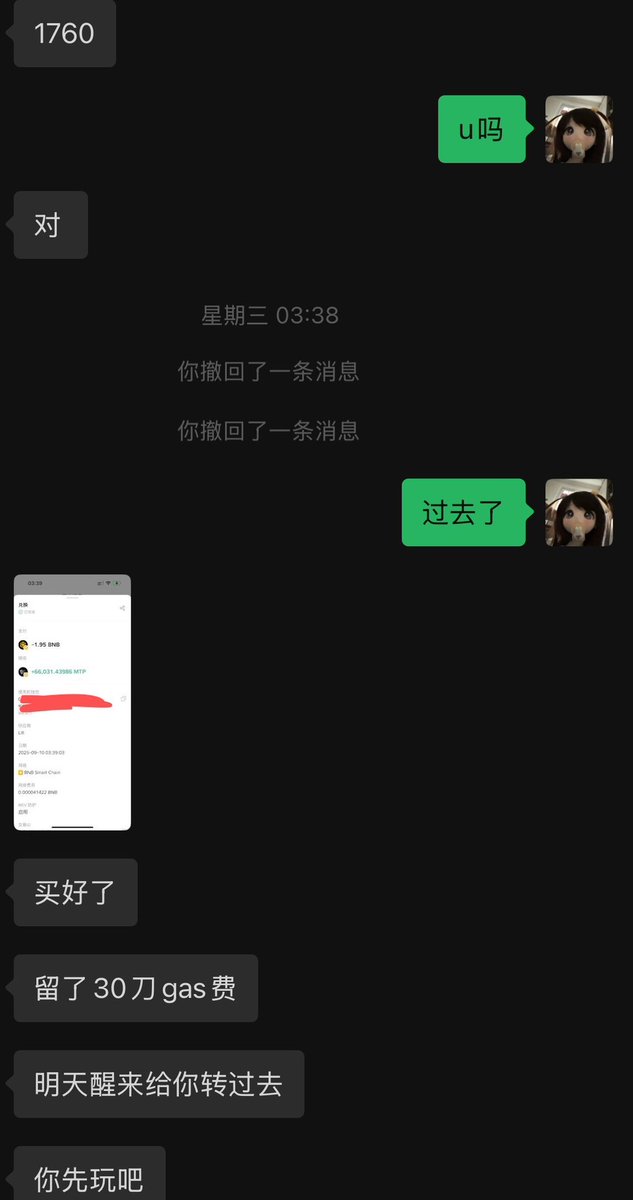Open avatar beside the "u吗" message
Screen dimensions: 633x1200
(579, 129)
